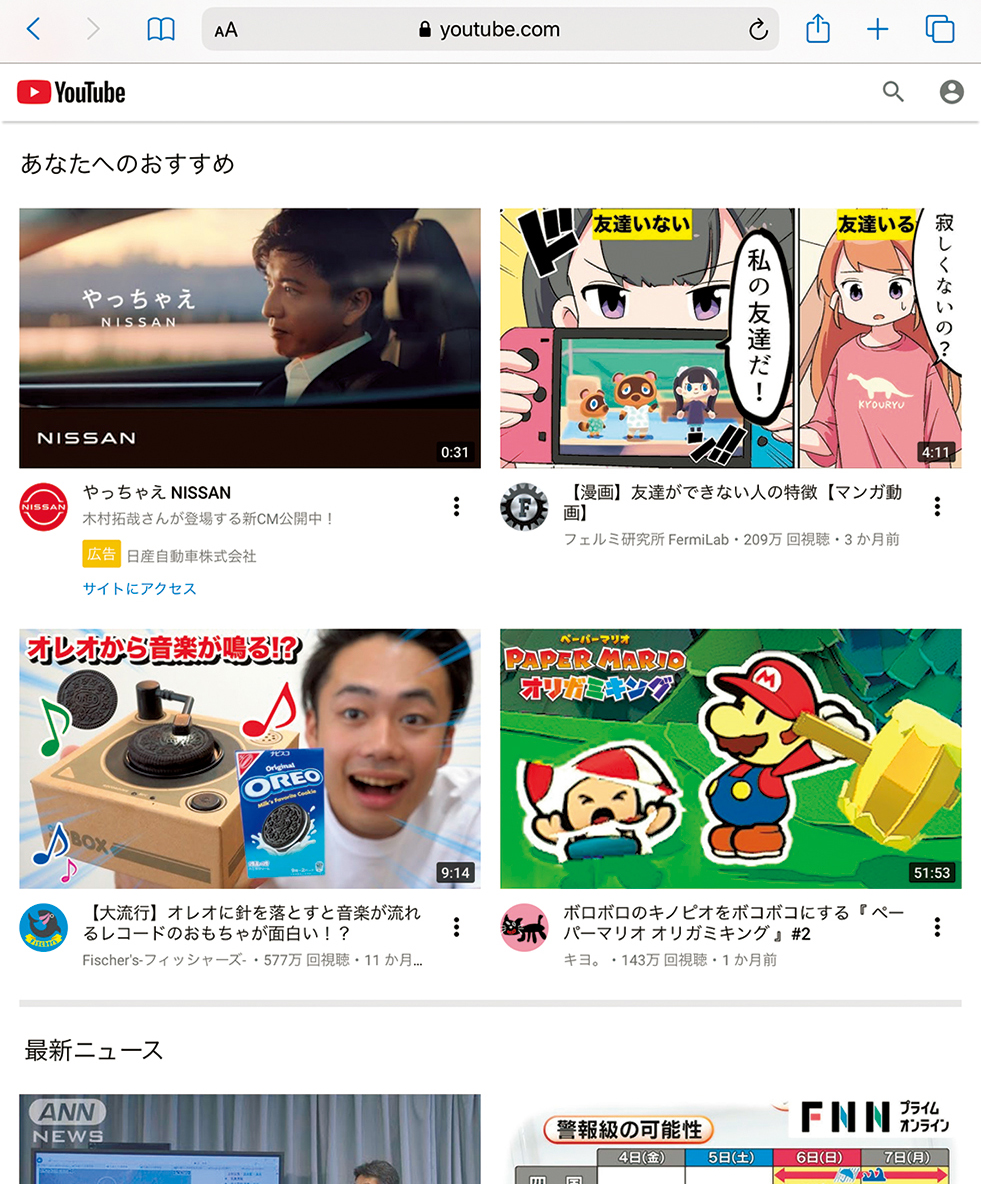Play the Oreo record toy video
The image size is (981, 1184).
249,758
